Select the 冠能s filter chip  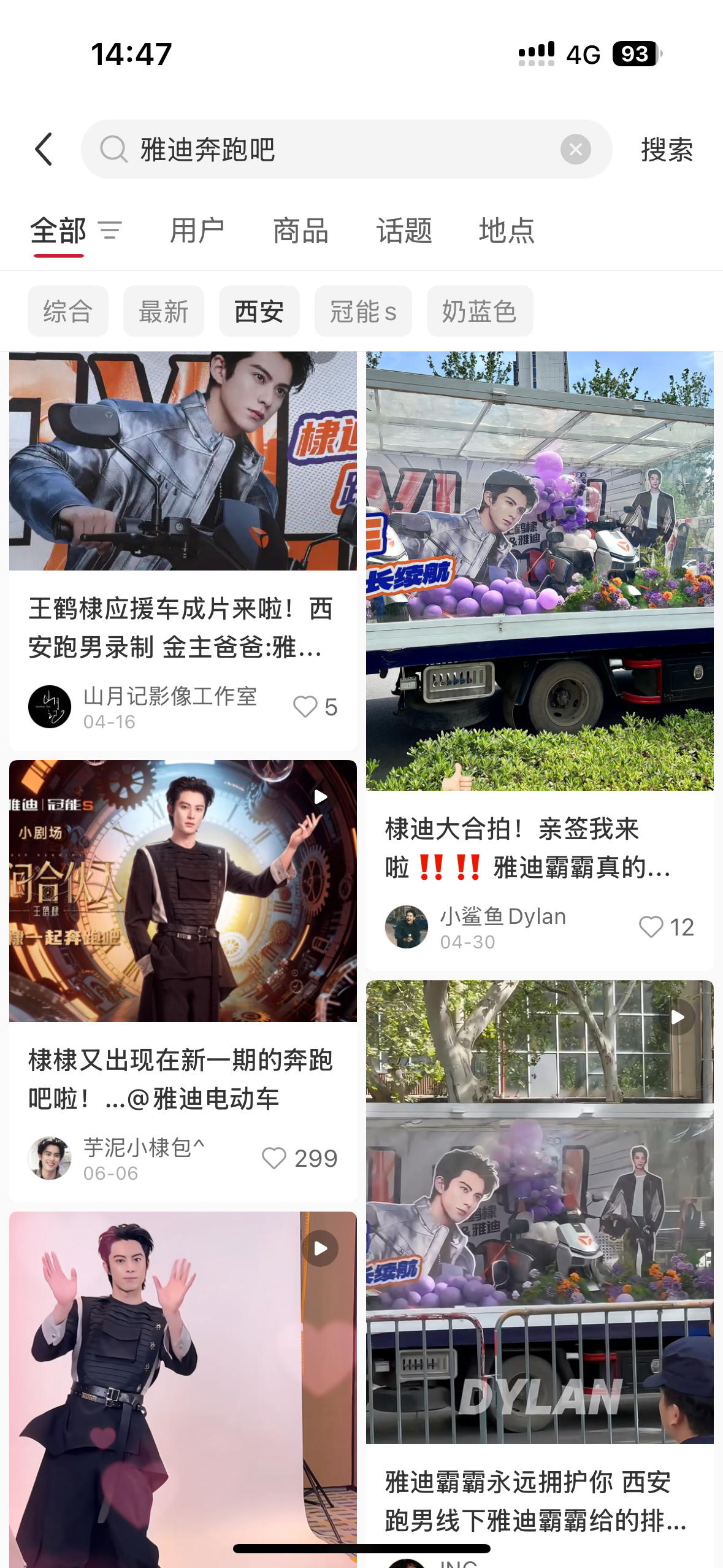[363, 311]
